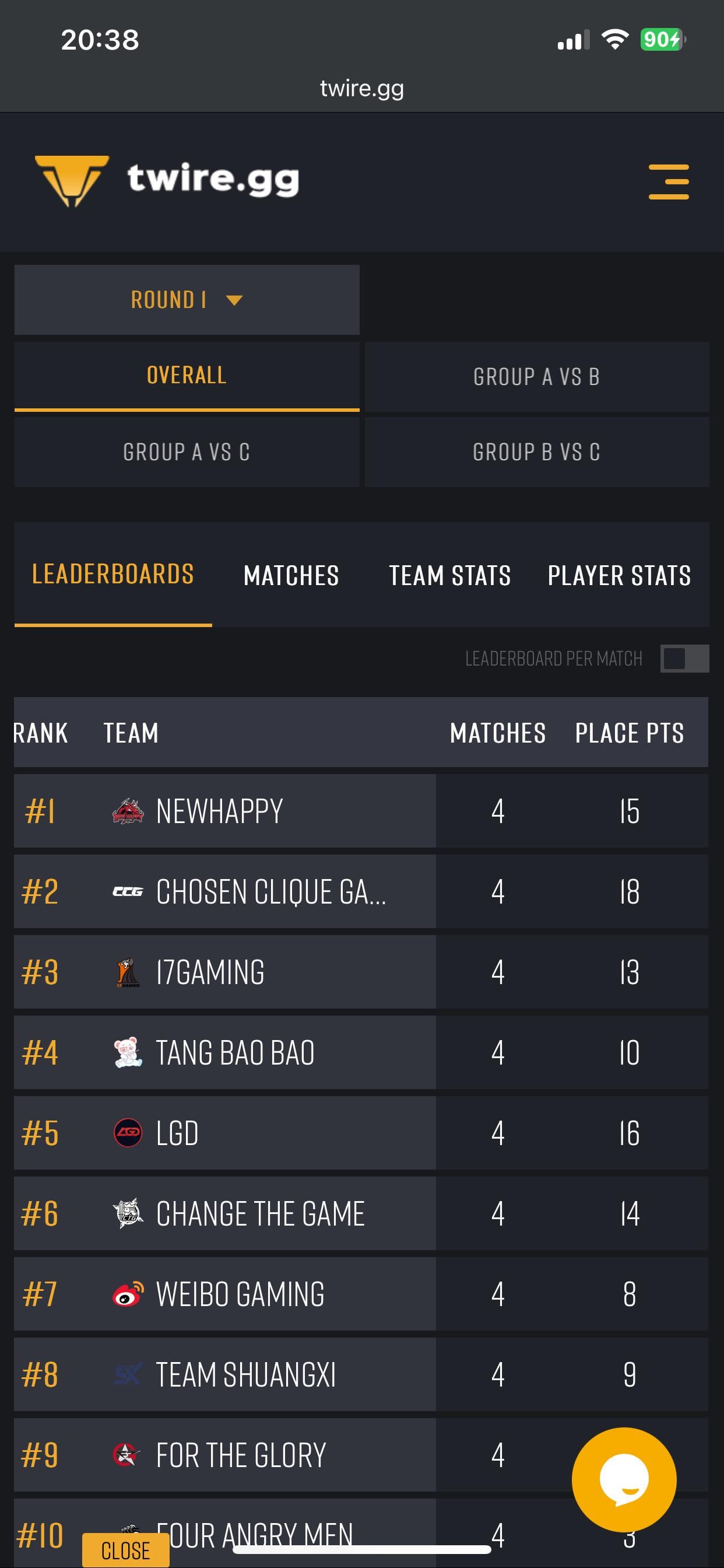This screenshot has width=724, height=1568.
Task: Open the chat support bubble
Action: [x=624, y=1479]
